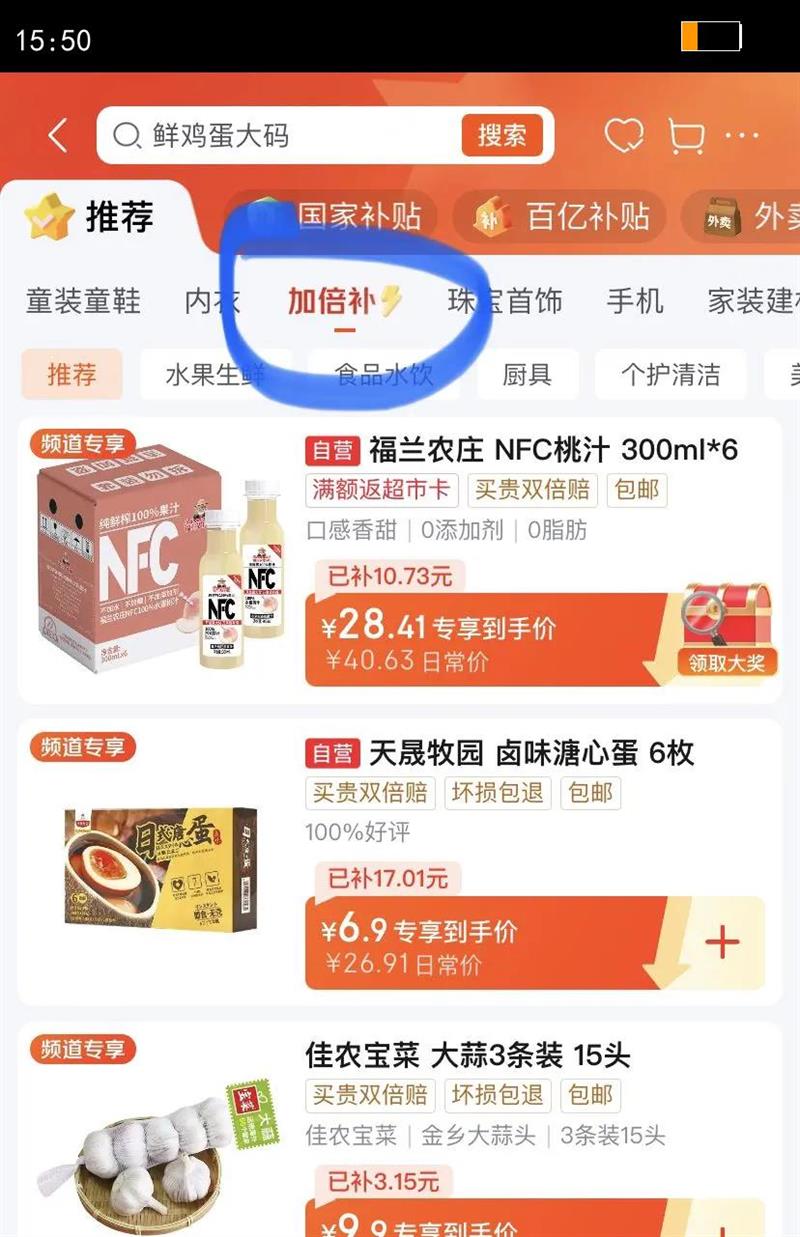Tap the 搜索 search button
This screenshot has height=1237, width=800.
click(503, 136)
